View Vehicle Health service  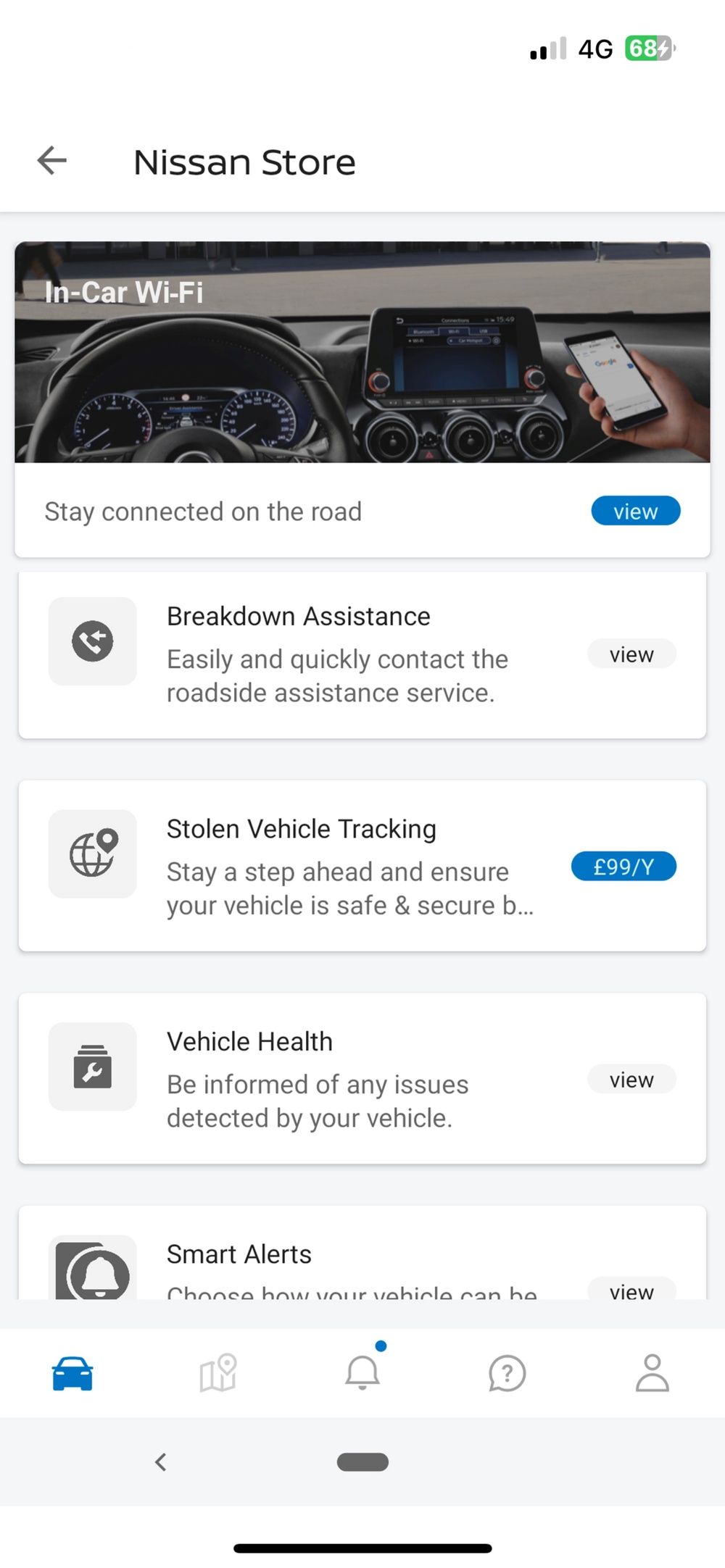pyautogui.click(x=631, y=1080)
